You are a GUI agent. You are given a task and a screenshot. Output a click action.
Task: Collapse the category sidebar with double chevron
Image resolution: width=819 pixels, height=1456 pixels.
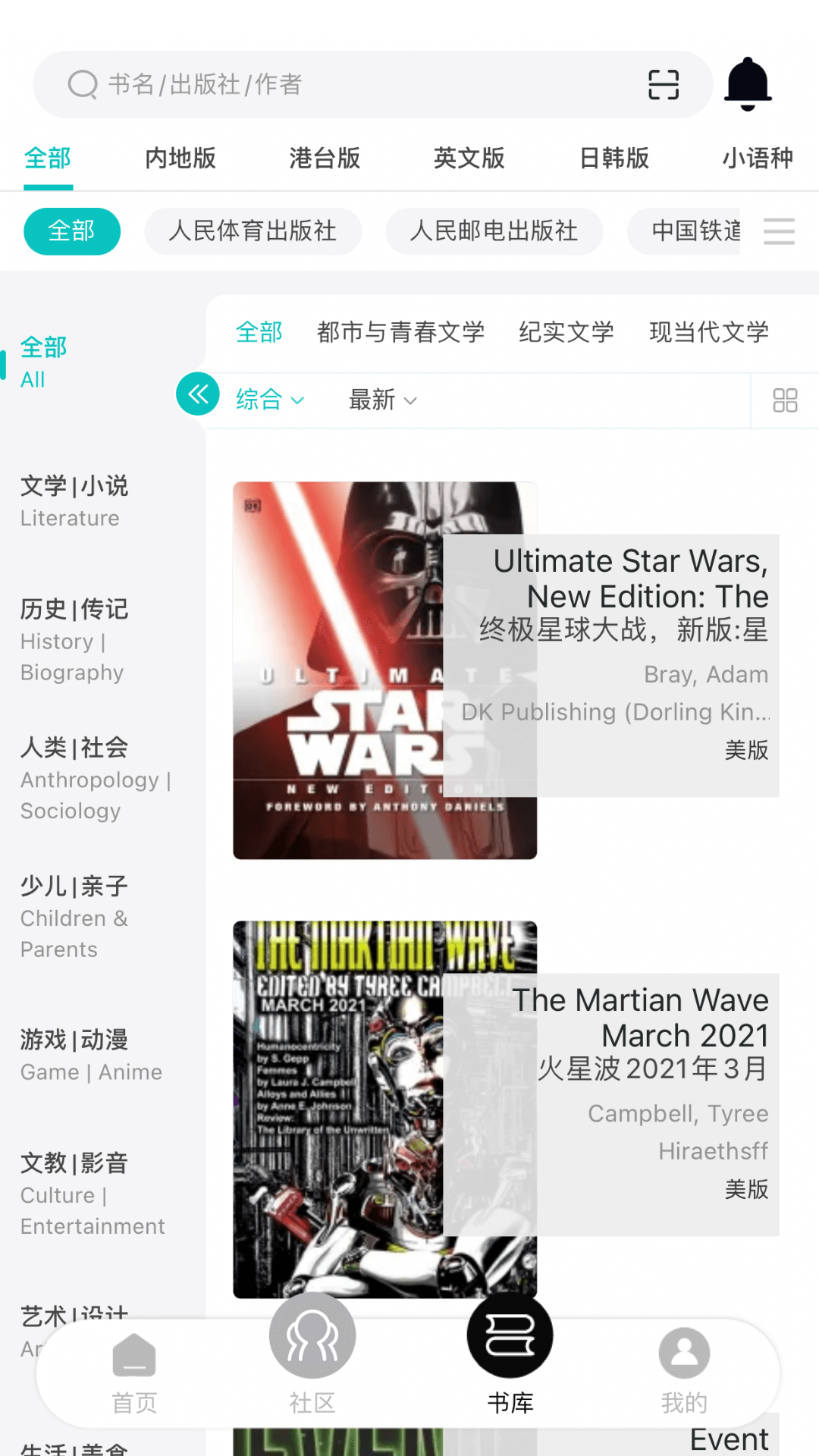[x=198, y=394]
